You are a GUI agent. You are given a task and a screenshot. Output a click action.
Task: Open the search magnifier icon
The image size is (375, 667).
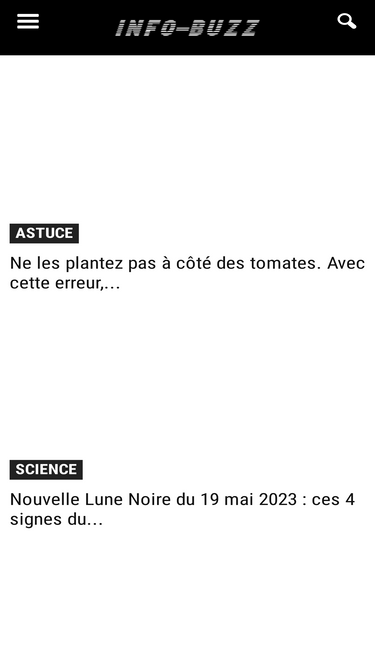click(x=347, y=21)
